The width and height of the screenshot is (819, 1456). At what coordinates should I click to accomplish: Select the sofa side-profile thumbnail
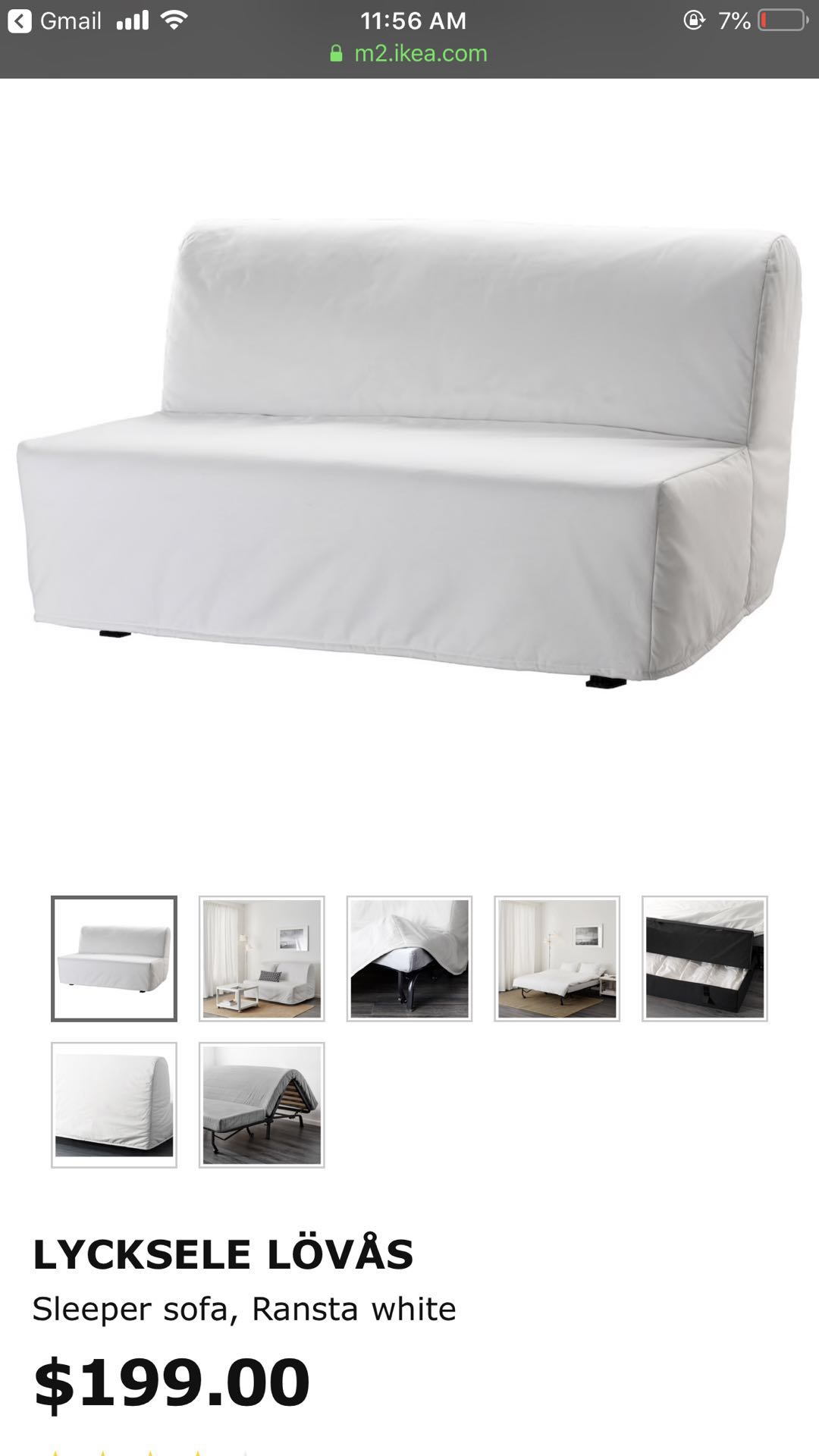click(x=114, y=1105)
